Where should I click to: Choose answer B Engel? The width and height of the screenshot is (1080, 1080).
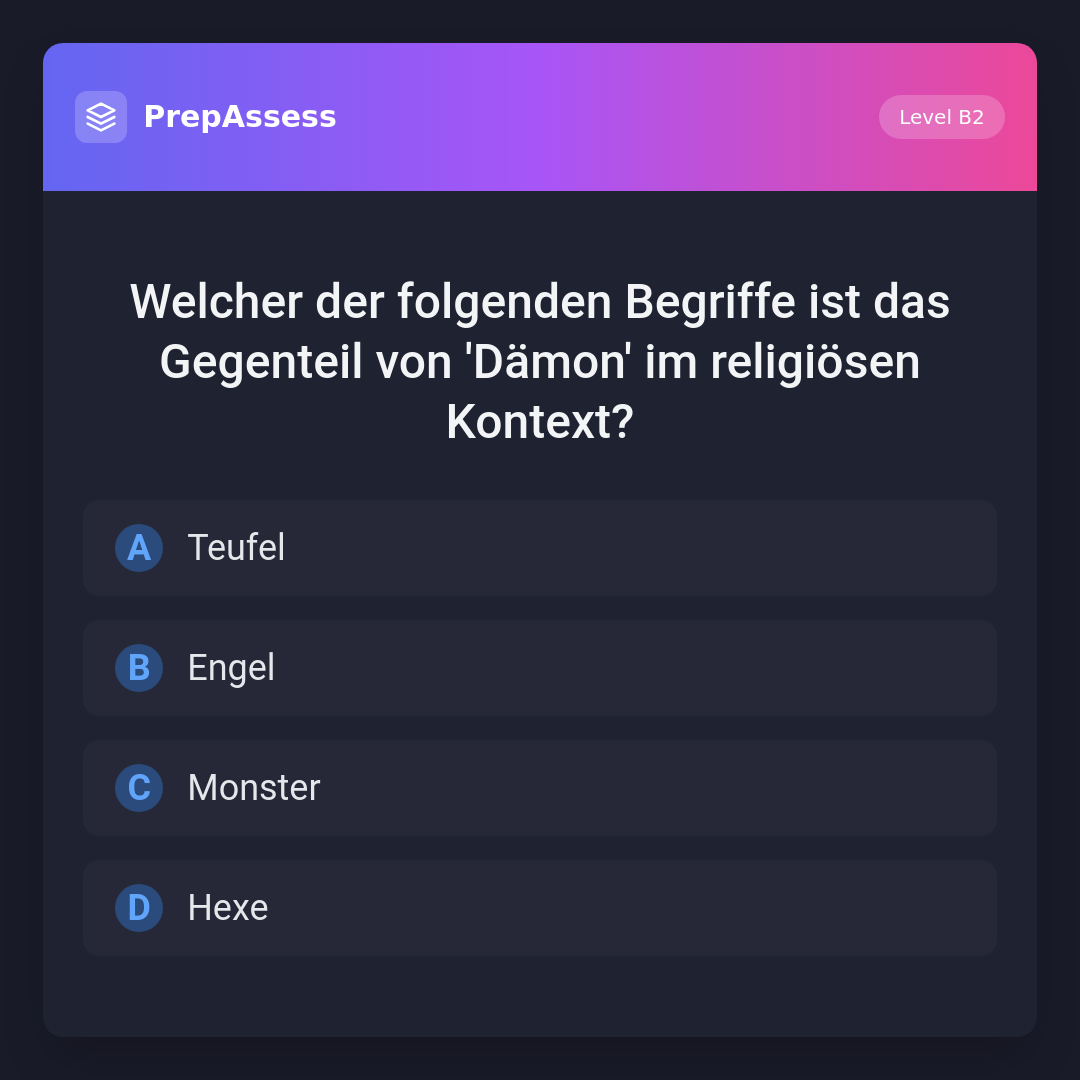[x=539, y=668]
